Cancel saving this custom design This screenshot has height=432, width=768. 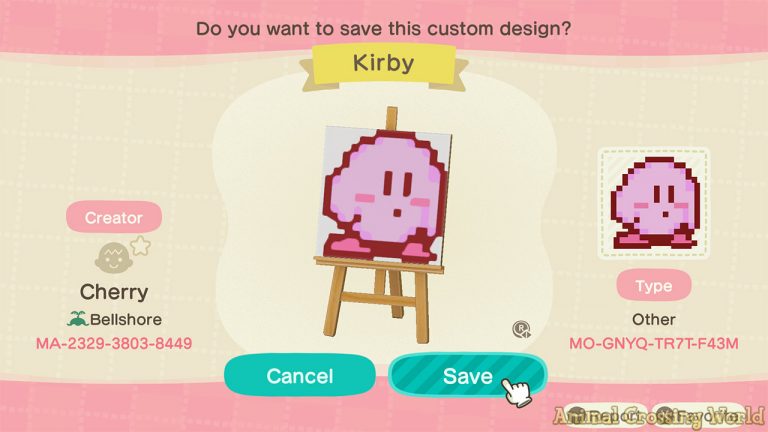click(x=300, y=376)
